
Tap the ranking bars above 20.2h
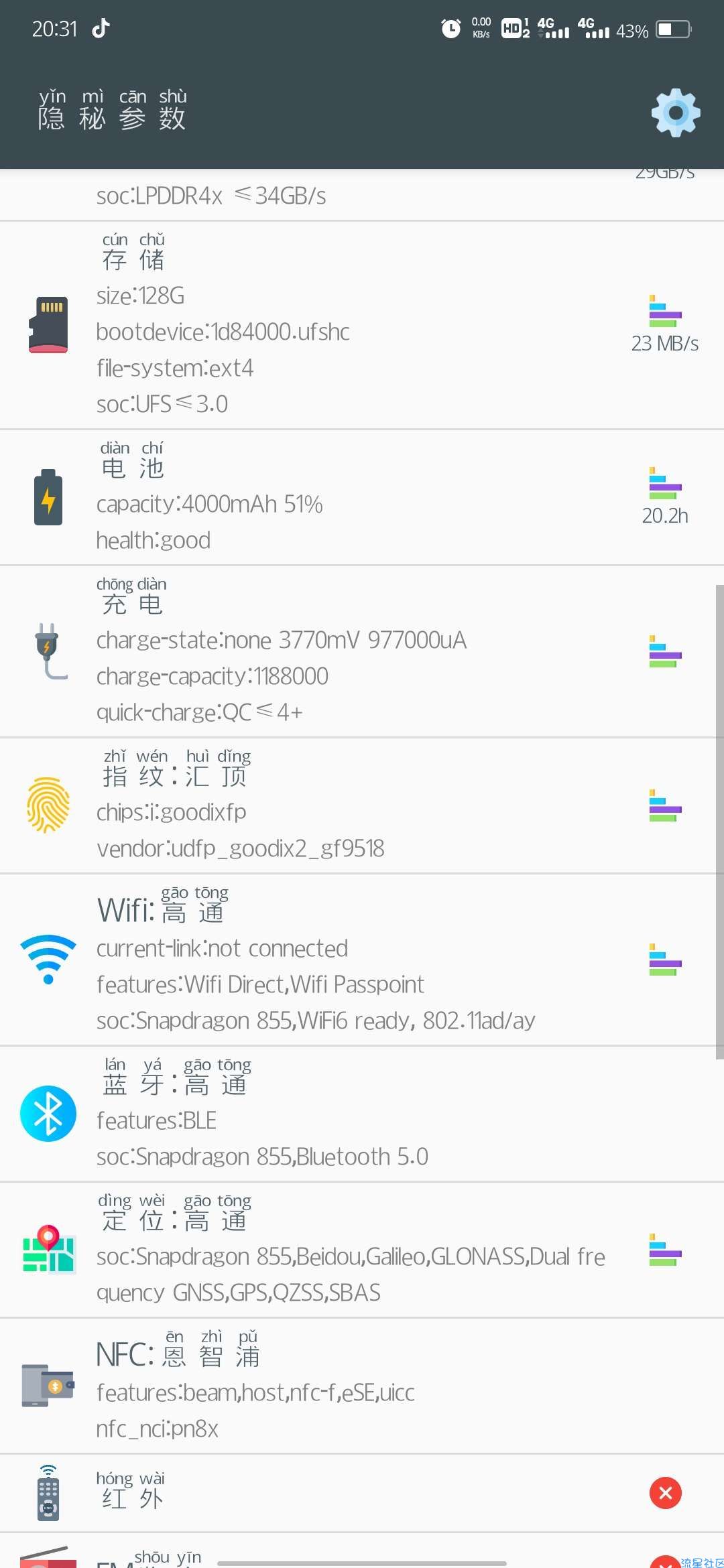(x=665, y=483)
